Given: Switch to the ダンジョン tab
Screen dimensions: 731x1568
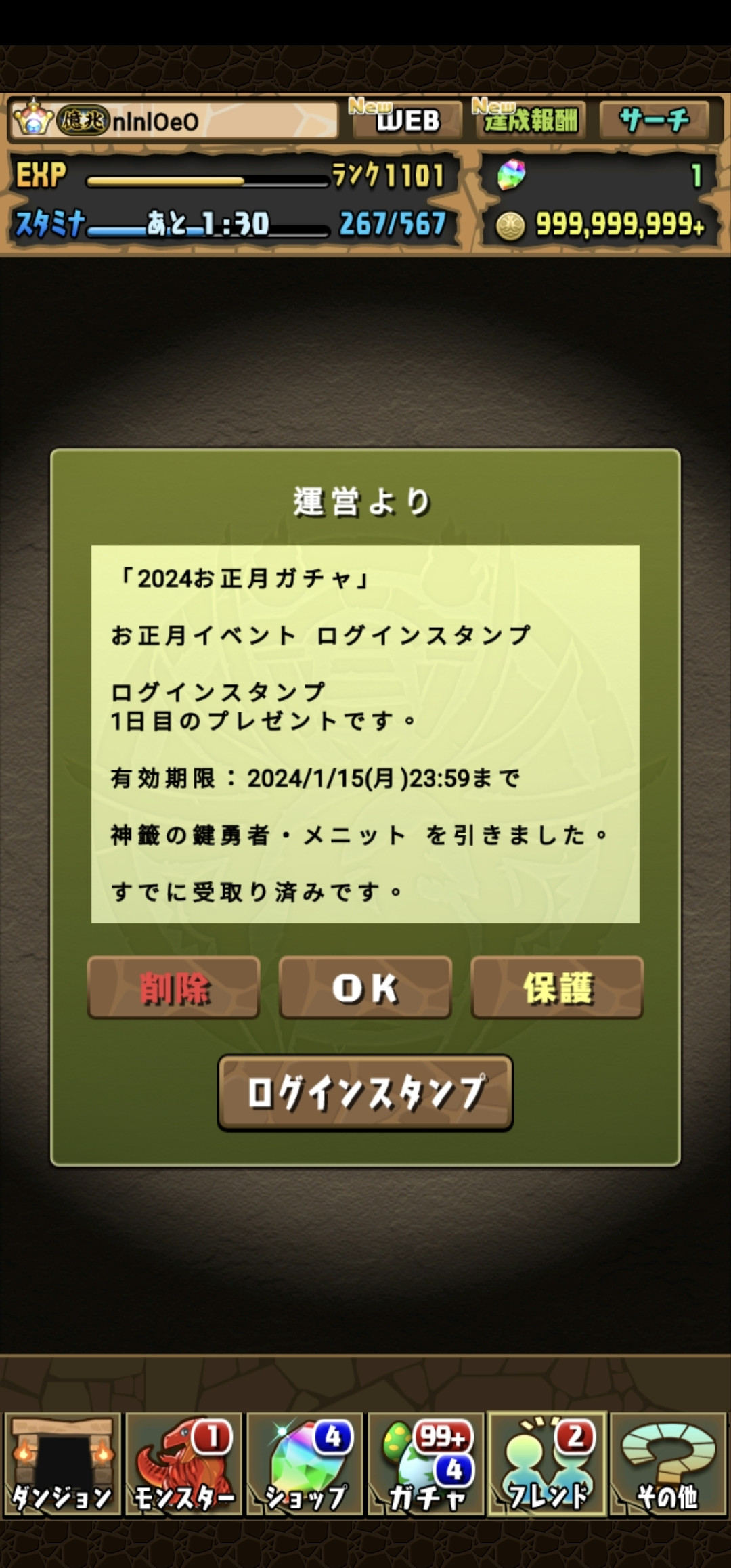Looking at the screenshot, I should (x=62, y=1464).
